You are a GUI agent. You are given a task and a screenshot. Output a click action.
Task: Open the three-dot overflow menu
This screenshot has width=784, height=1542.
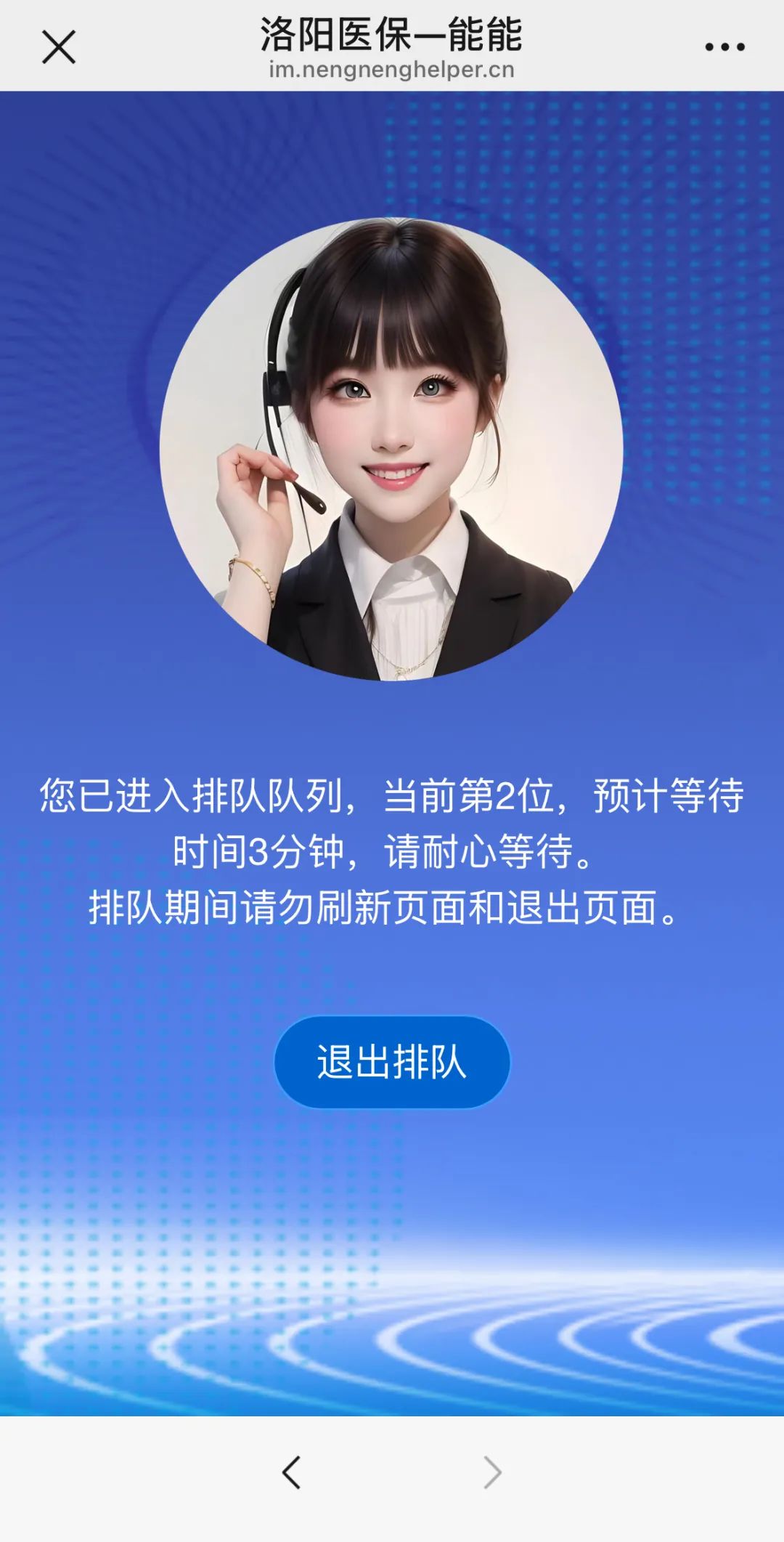[724, 47]
